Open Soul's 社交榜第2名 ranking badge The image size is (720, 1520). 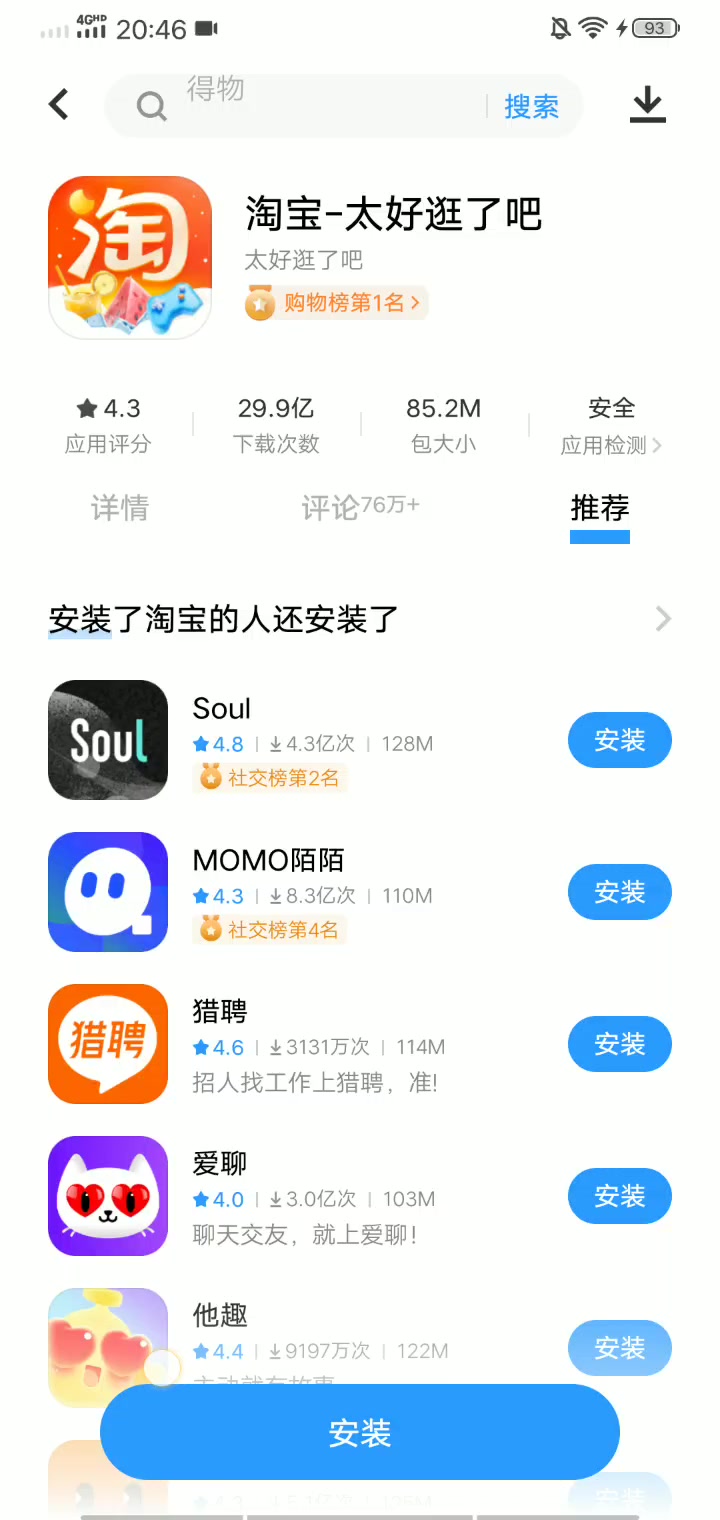click(x=270, y=778)
